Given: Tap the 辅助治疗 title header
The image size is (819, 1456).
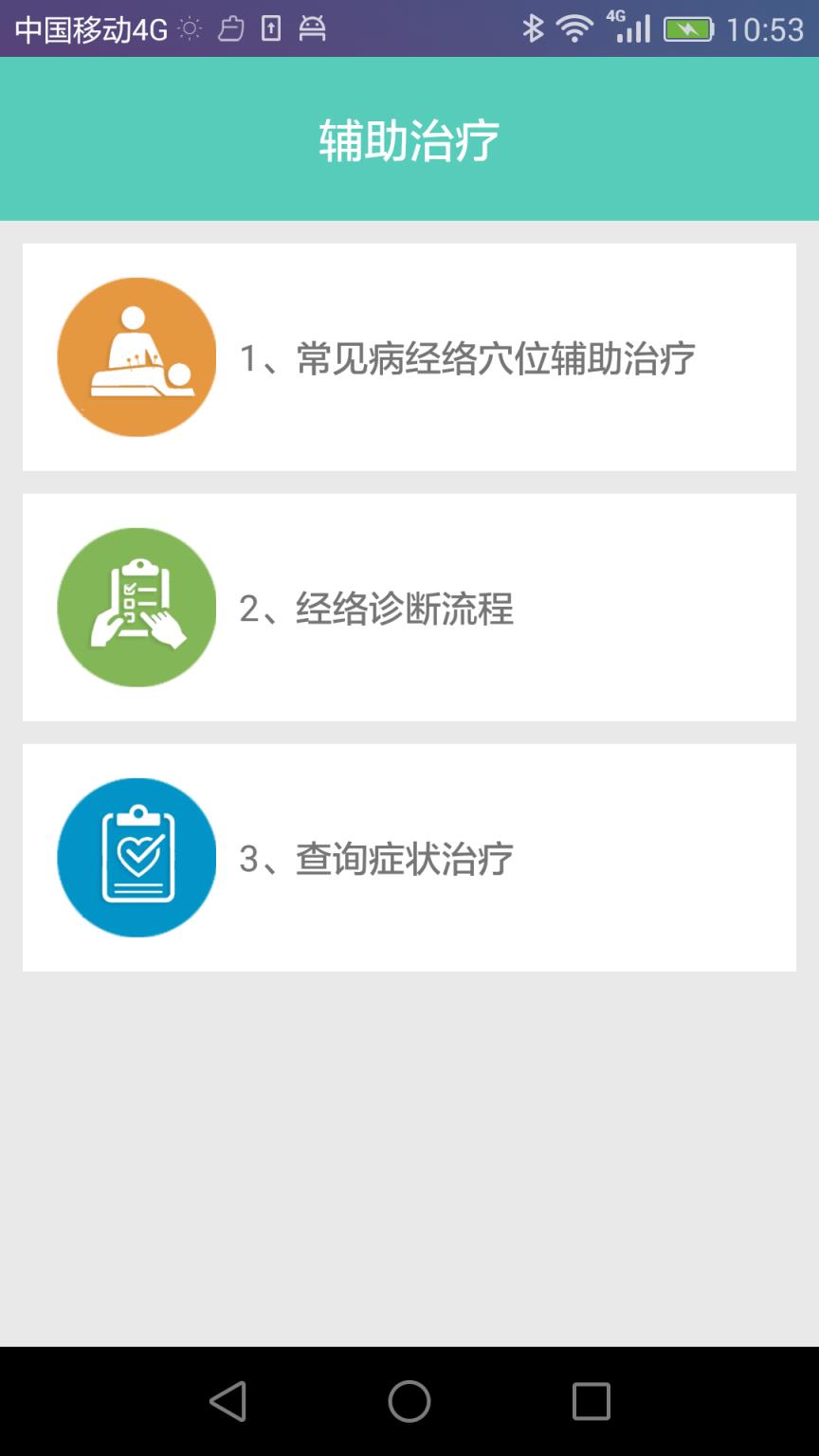Looking at the screenshot, I should (x=409, y=138).
